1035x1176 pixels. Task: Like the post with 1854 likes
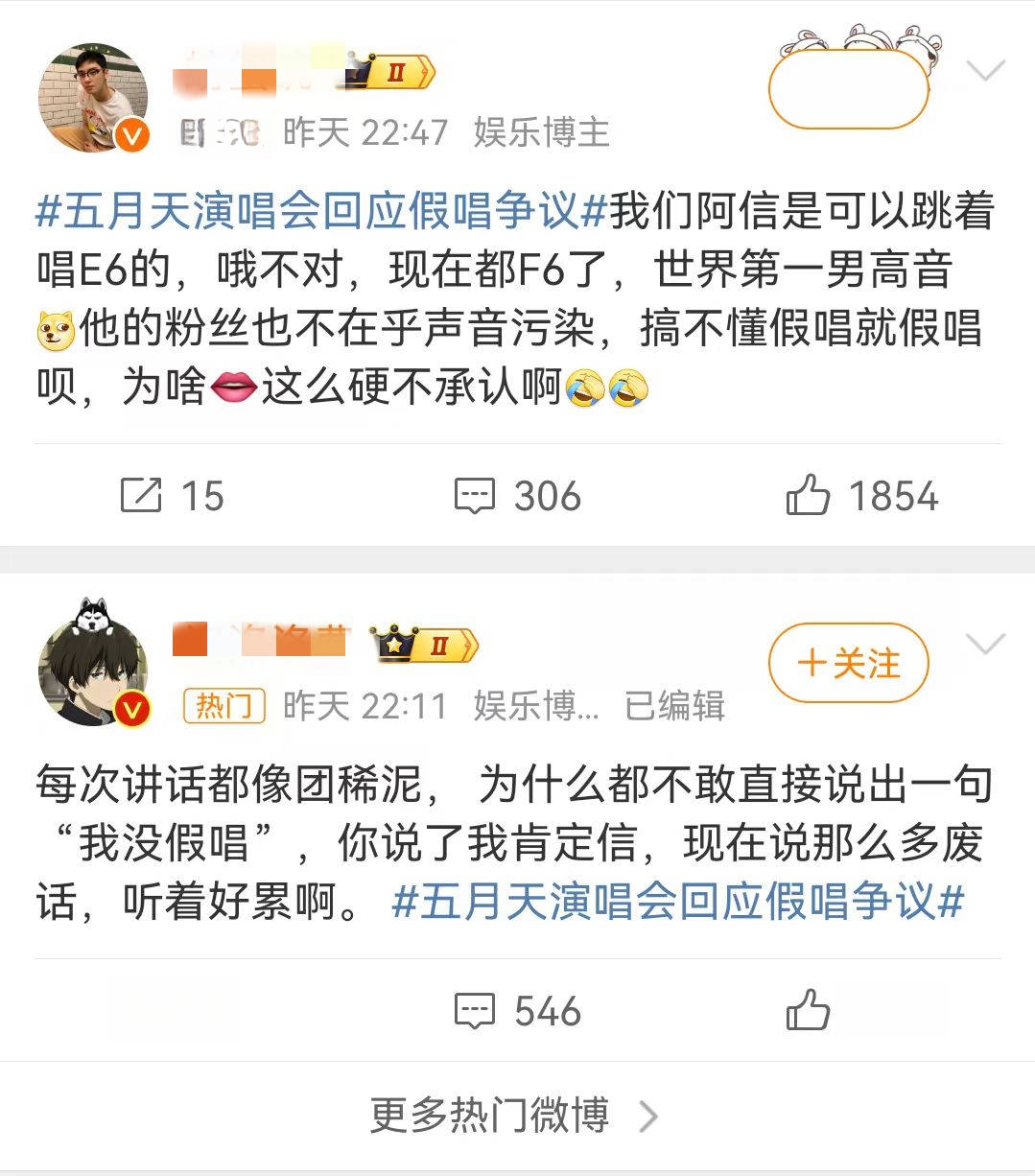pos(860,496)
